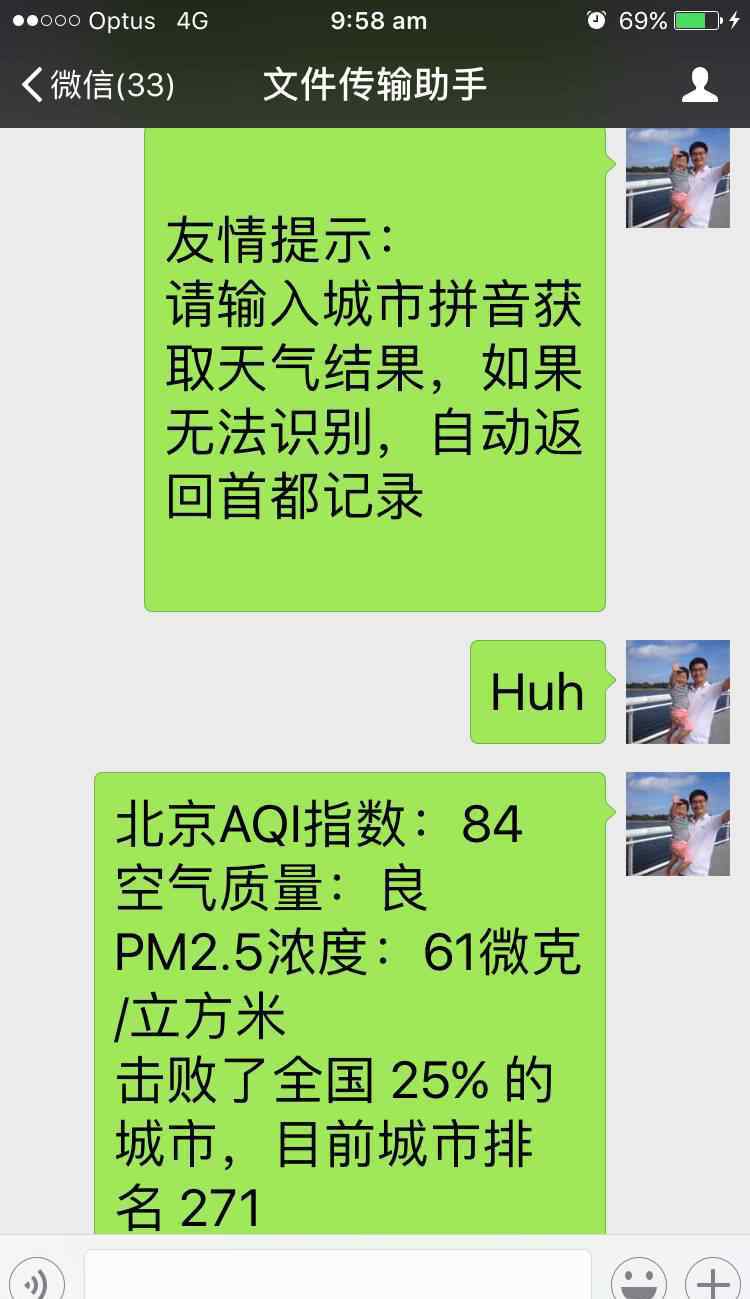750x1299 pixels.
Task: Tap the avatar beside the 北京AQI指数 message
Action: 678,824
